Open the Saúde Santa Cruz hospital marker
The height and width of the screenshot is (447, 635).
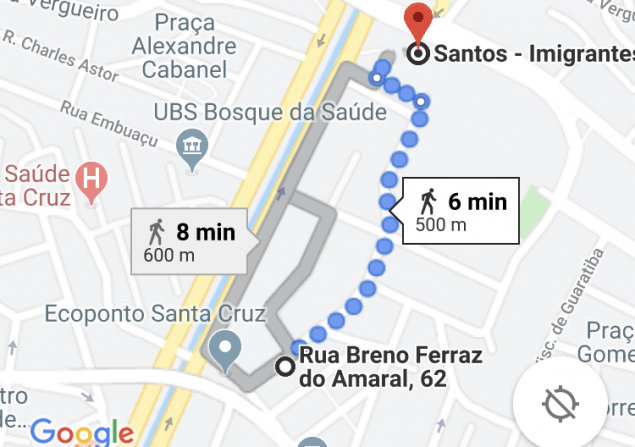(x=91, y=179)
